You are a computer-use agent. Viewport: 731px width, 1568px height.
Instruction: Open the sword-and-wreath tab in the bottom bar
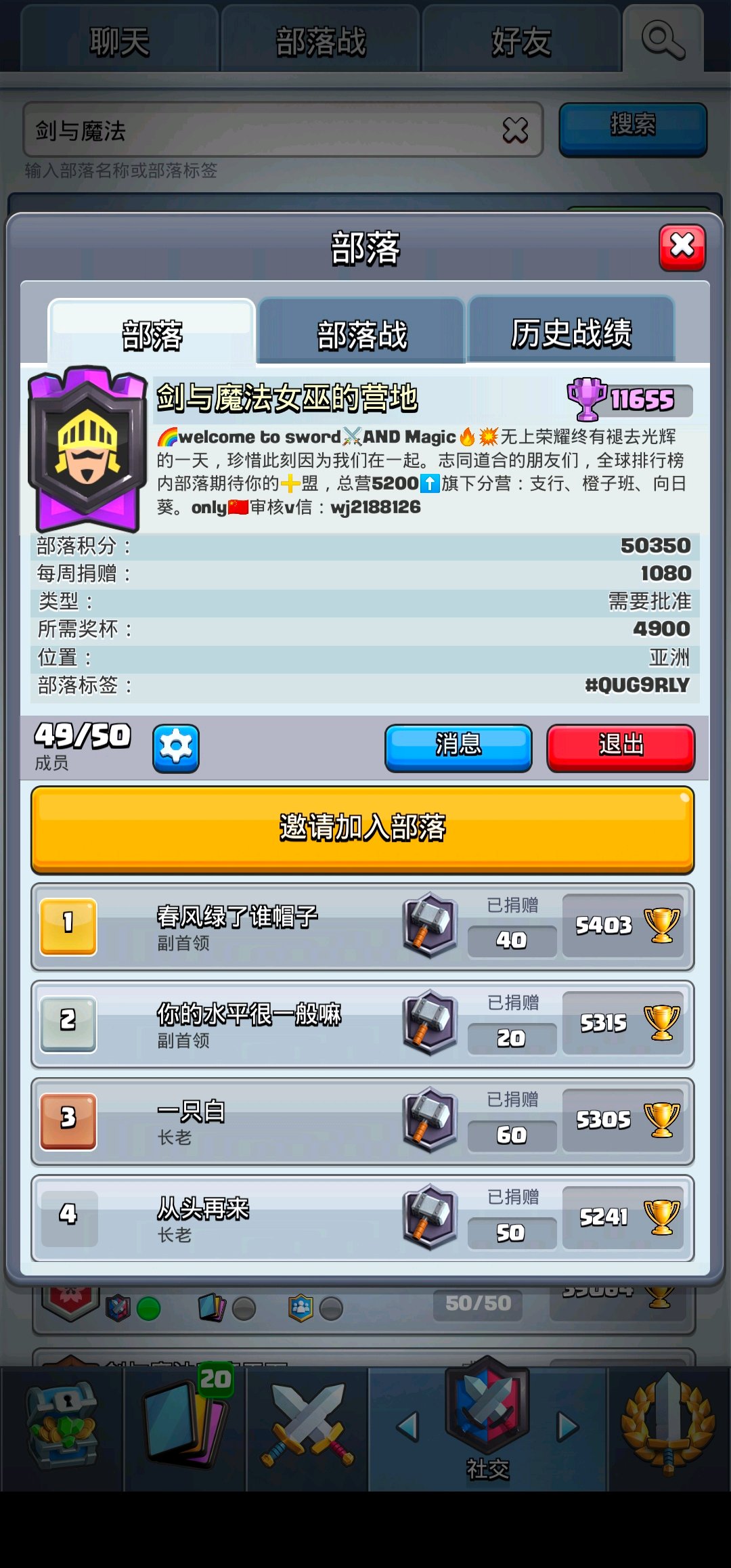click(x=669, y=1429)
